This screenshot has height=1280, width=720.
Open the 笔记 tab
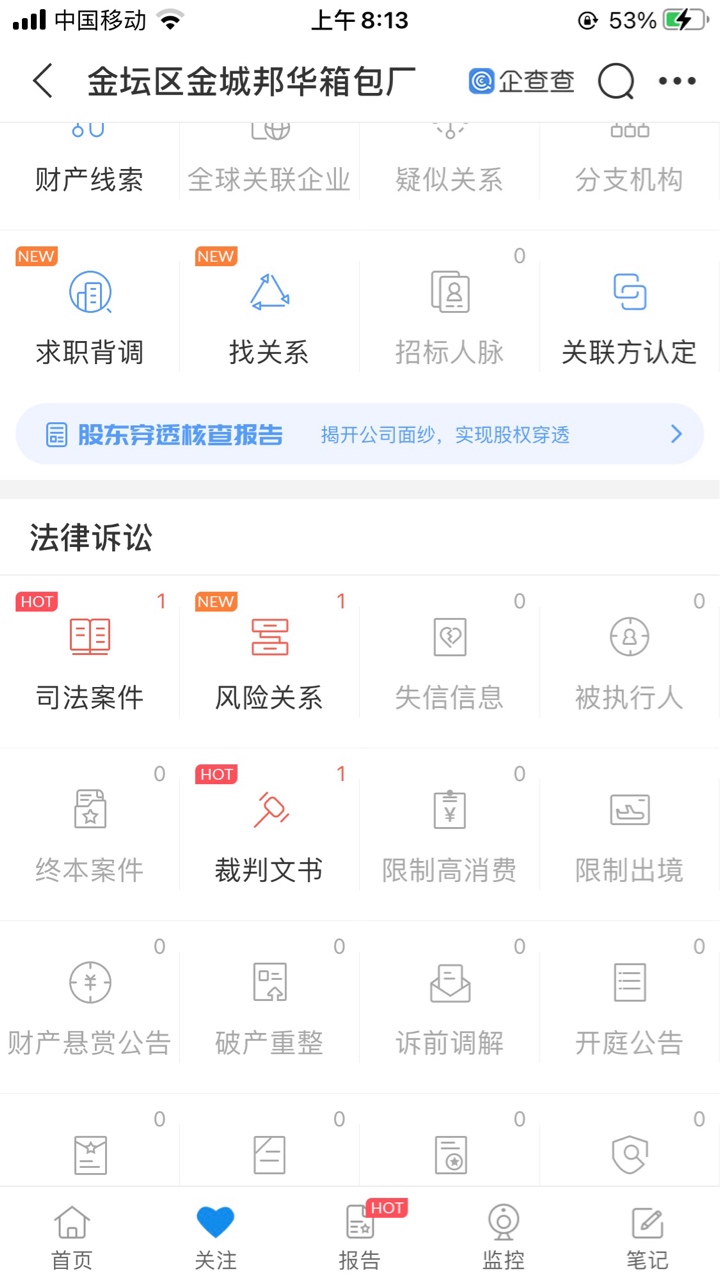coord(647,1237)
